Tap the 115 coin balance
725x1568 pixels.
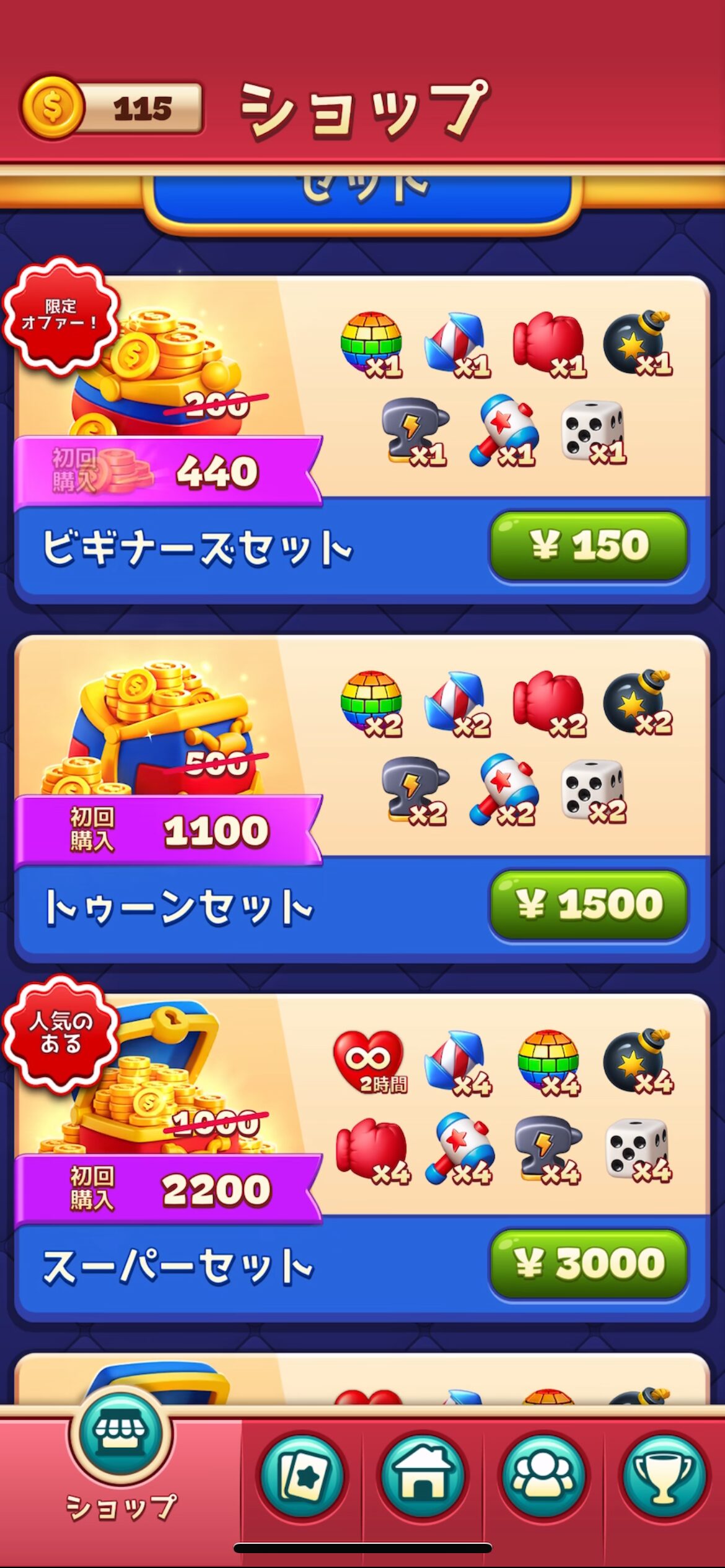pyautogui.click(x=112, y=108)
